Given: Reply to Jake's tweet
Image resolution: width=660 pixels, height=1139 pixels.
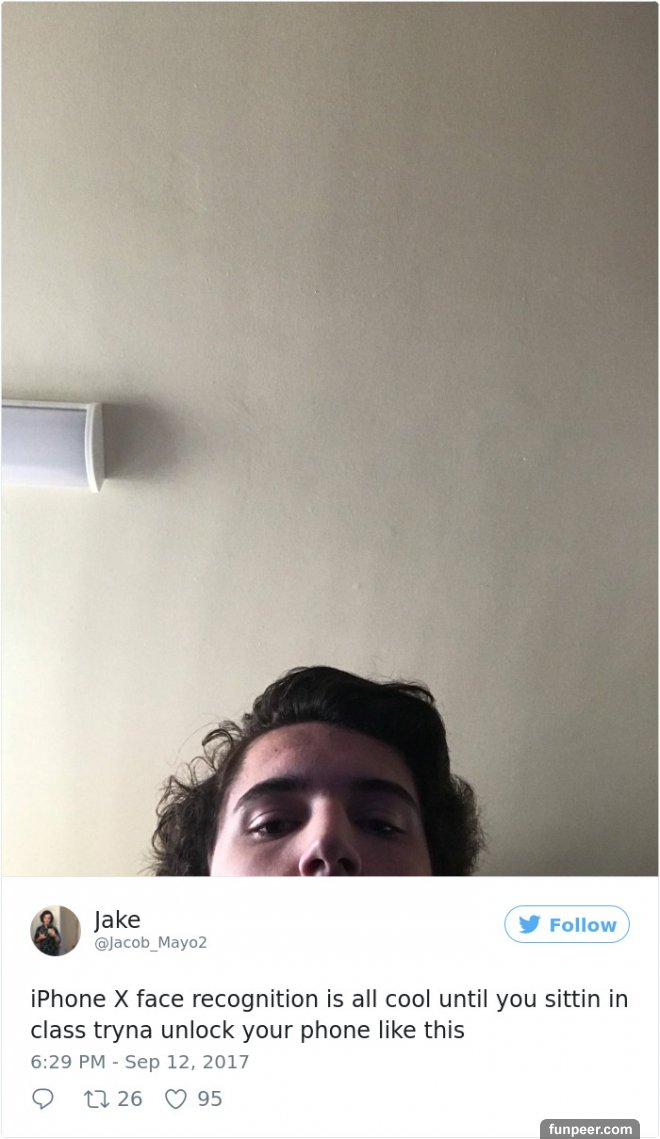Looking at the screenshot, I should 43,1098.
